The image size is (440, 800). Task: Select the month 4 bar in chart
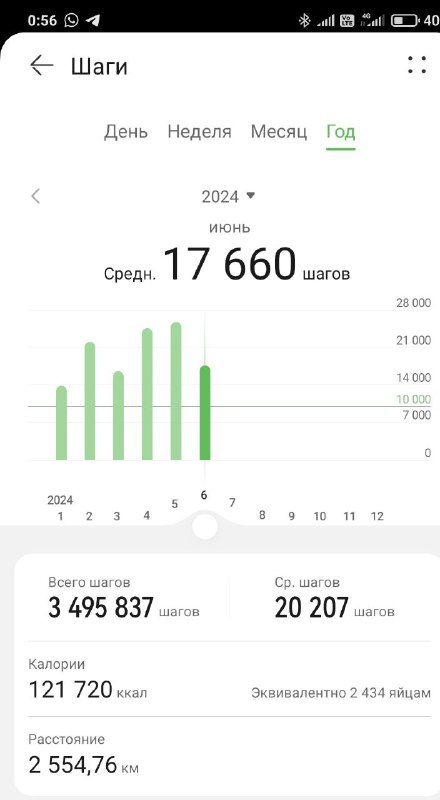(x=148, y=394)
